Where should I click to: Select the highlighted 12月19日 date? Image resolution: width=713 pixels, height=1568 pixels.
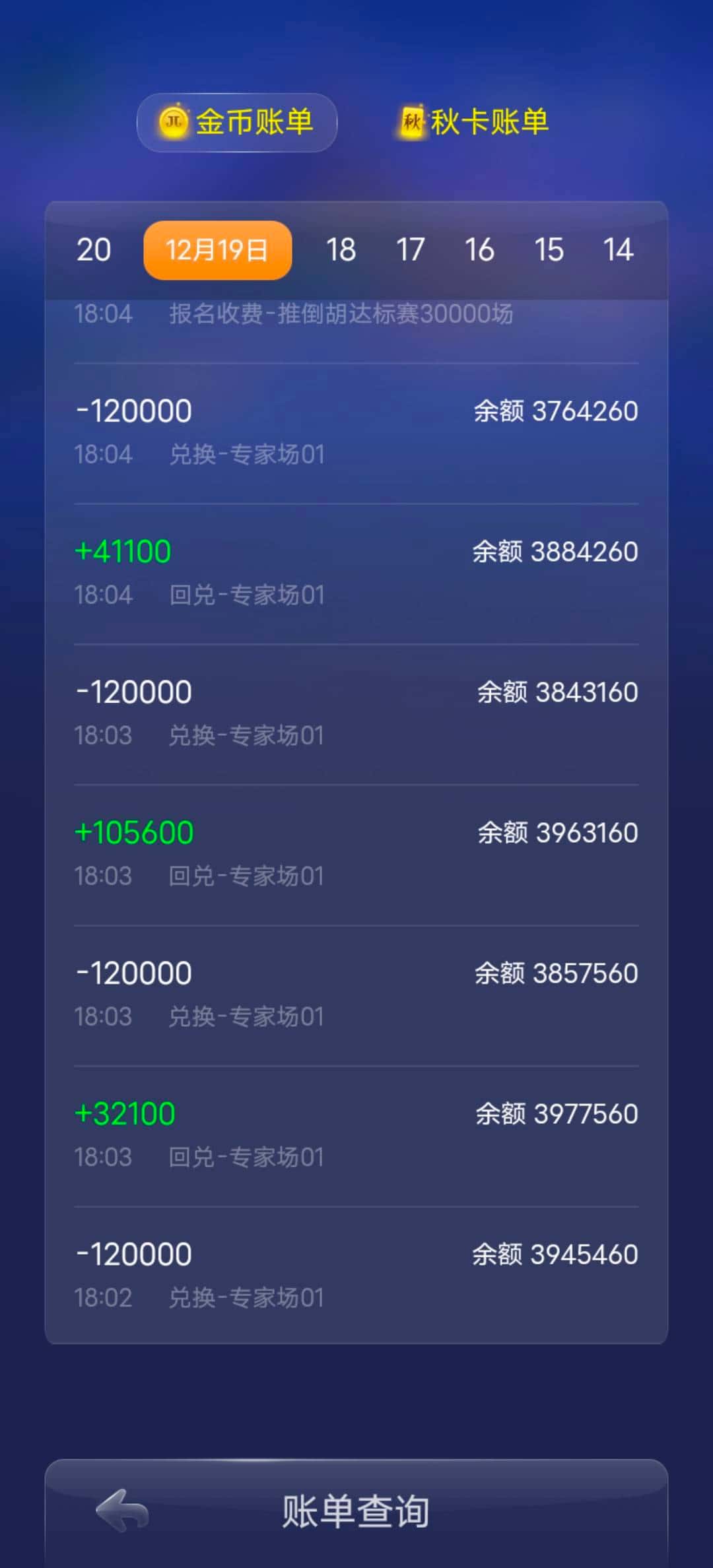(x=217, y=249)
